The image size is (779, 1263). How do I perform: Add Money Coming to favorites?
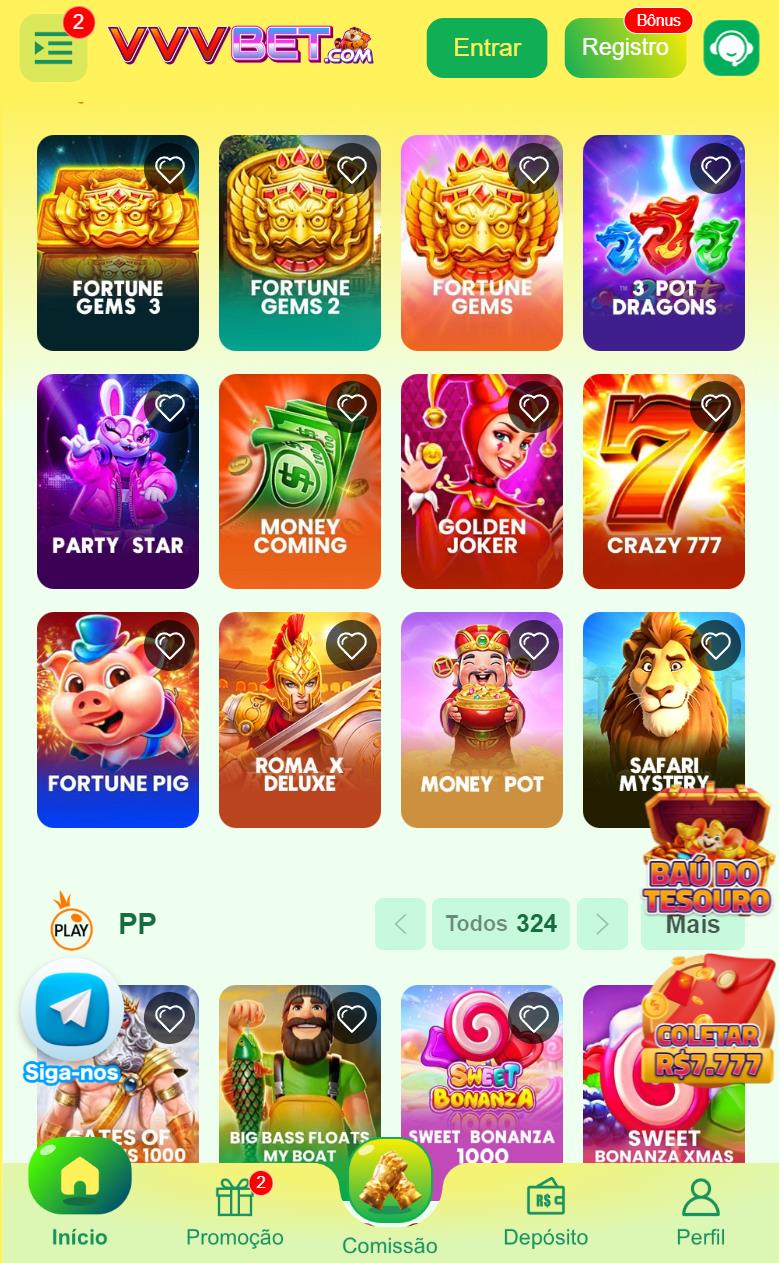[x=352, y=407]
